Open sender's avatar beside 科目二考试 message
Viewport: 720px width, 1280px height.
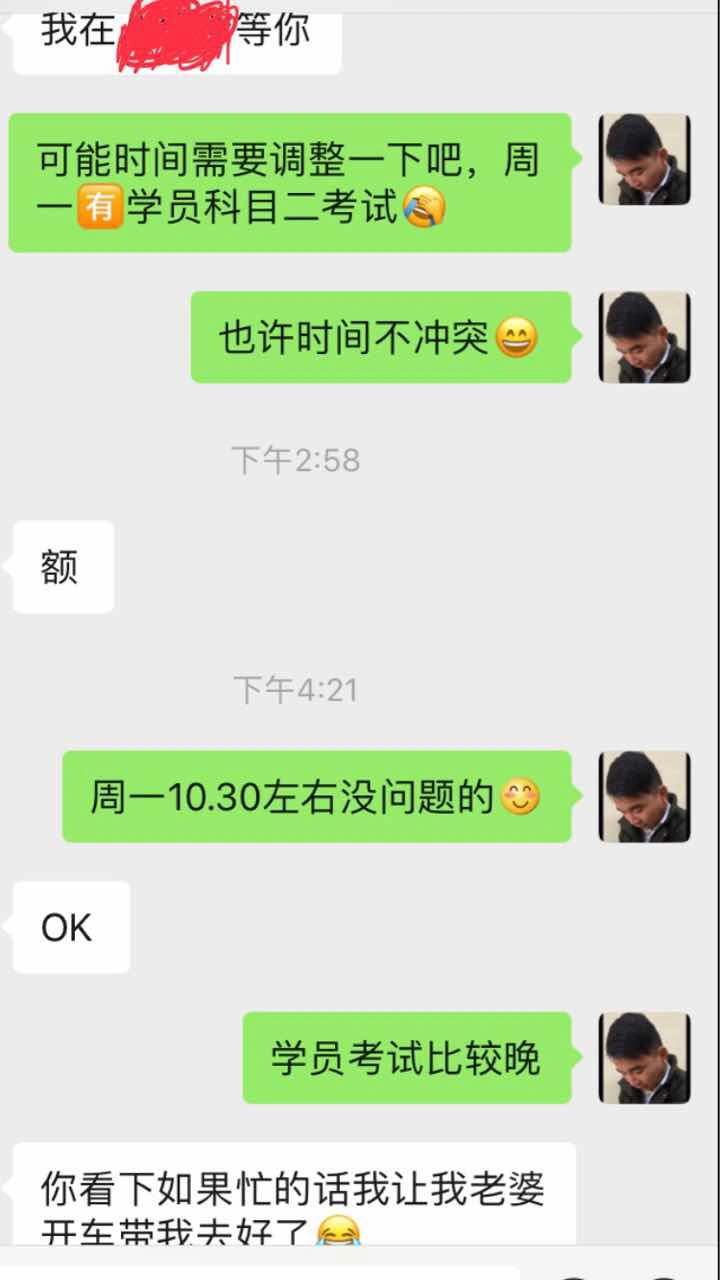[644, 159]
